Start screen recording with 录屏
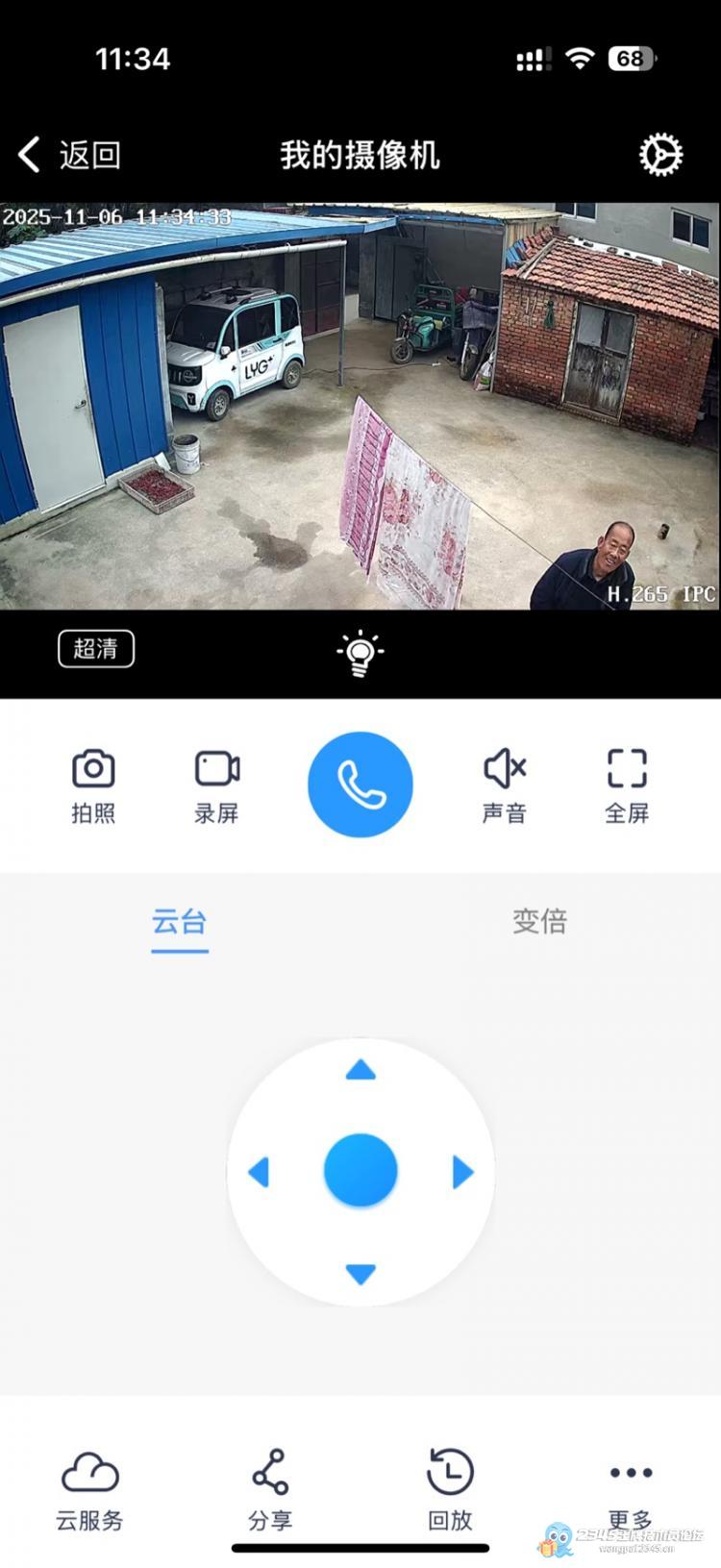721x1568 pixels. point(216,785)
